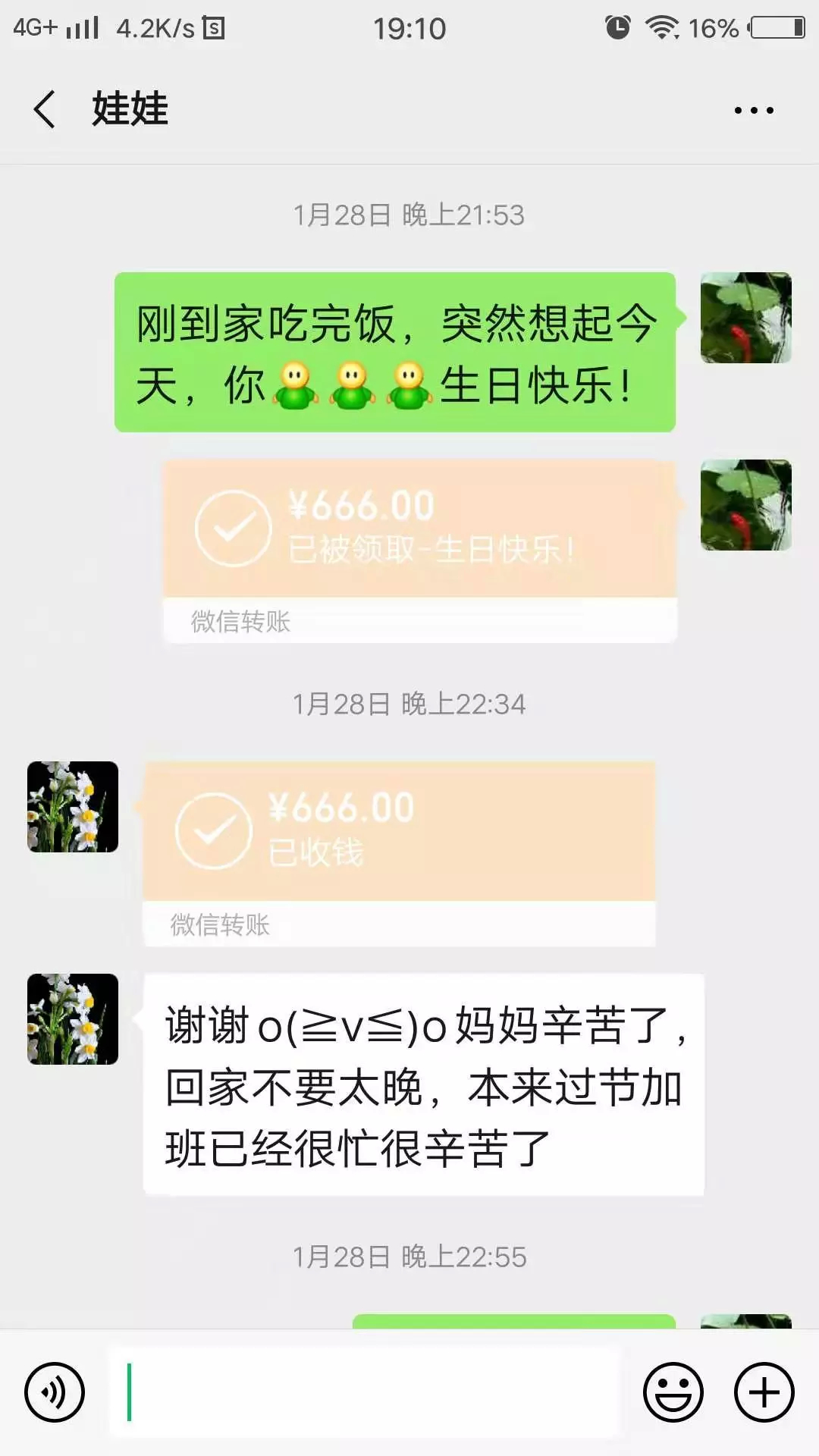Switch to voice message input

click(x=55, y=1392)
